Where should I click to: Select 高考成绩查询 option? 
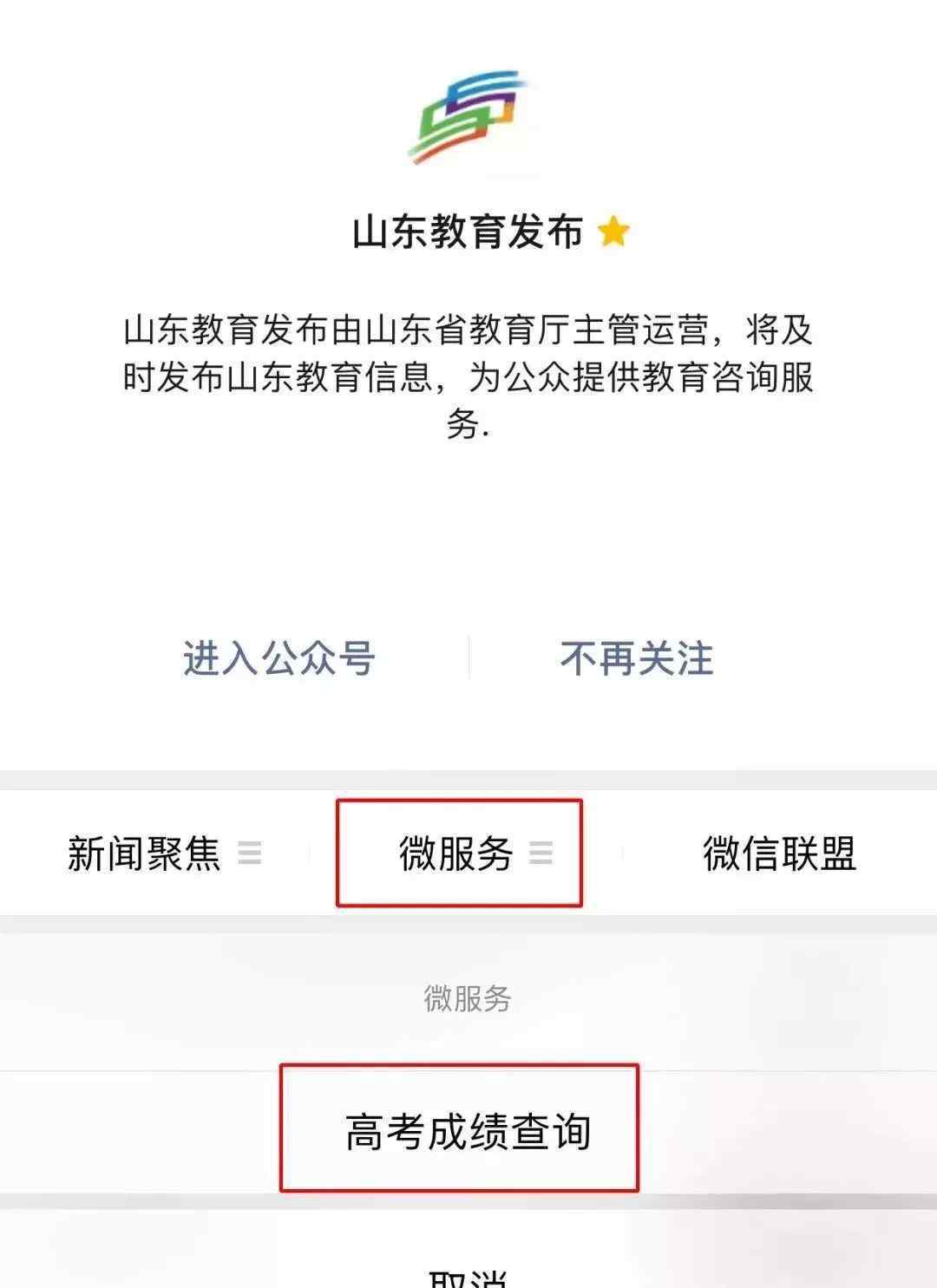[468, 1131]
